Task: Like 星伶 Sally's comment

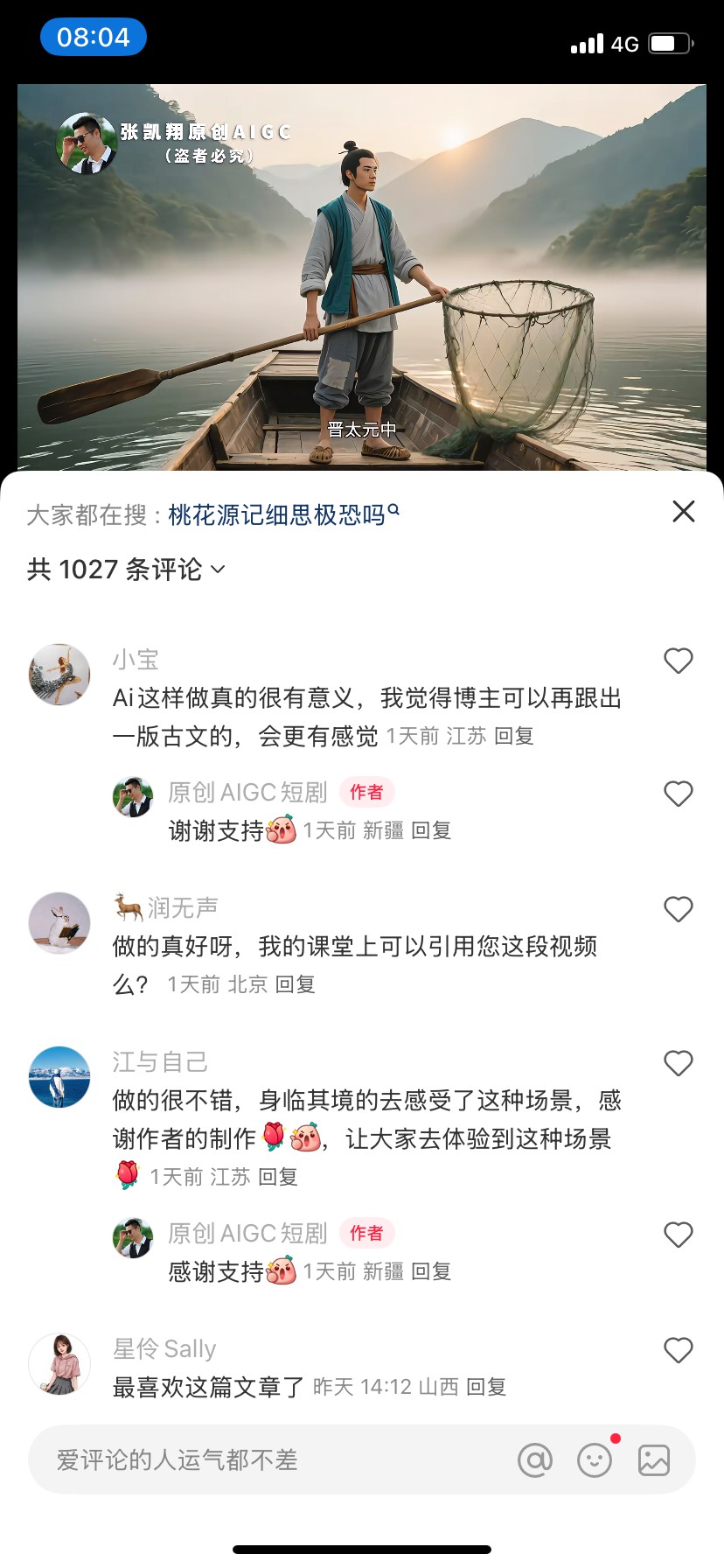Action: (679, 1350)
